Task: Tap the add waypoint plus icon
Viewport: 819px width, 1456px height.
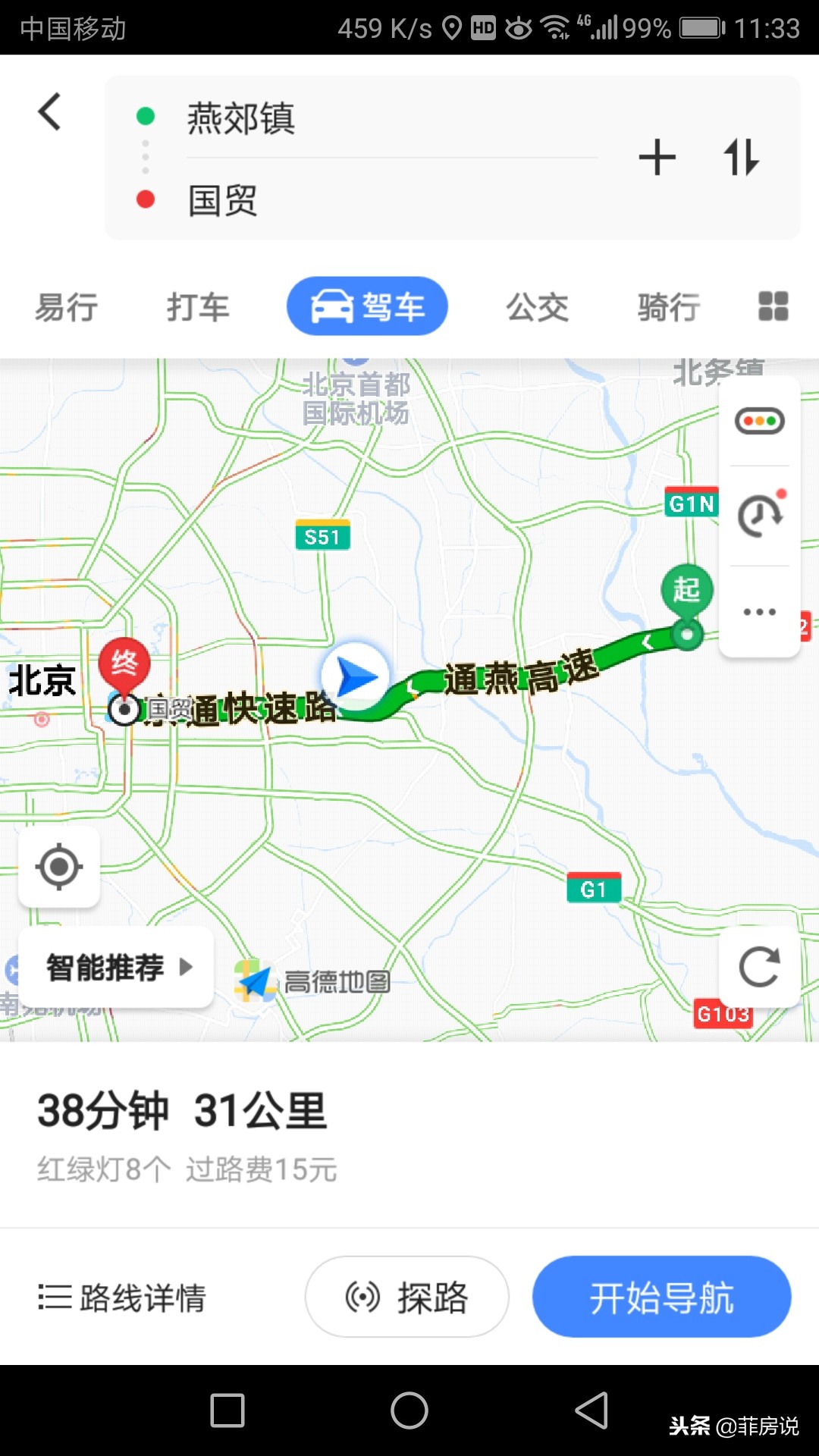Action: coord(657,157)
